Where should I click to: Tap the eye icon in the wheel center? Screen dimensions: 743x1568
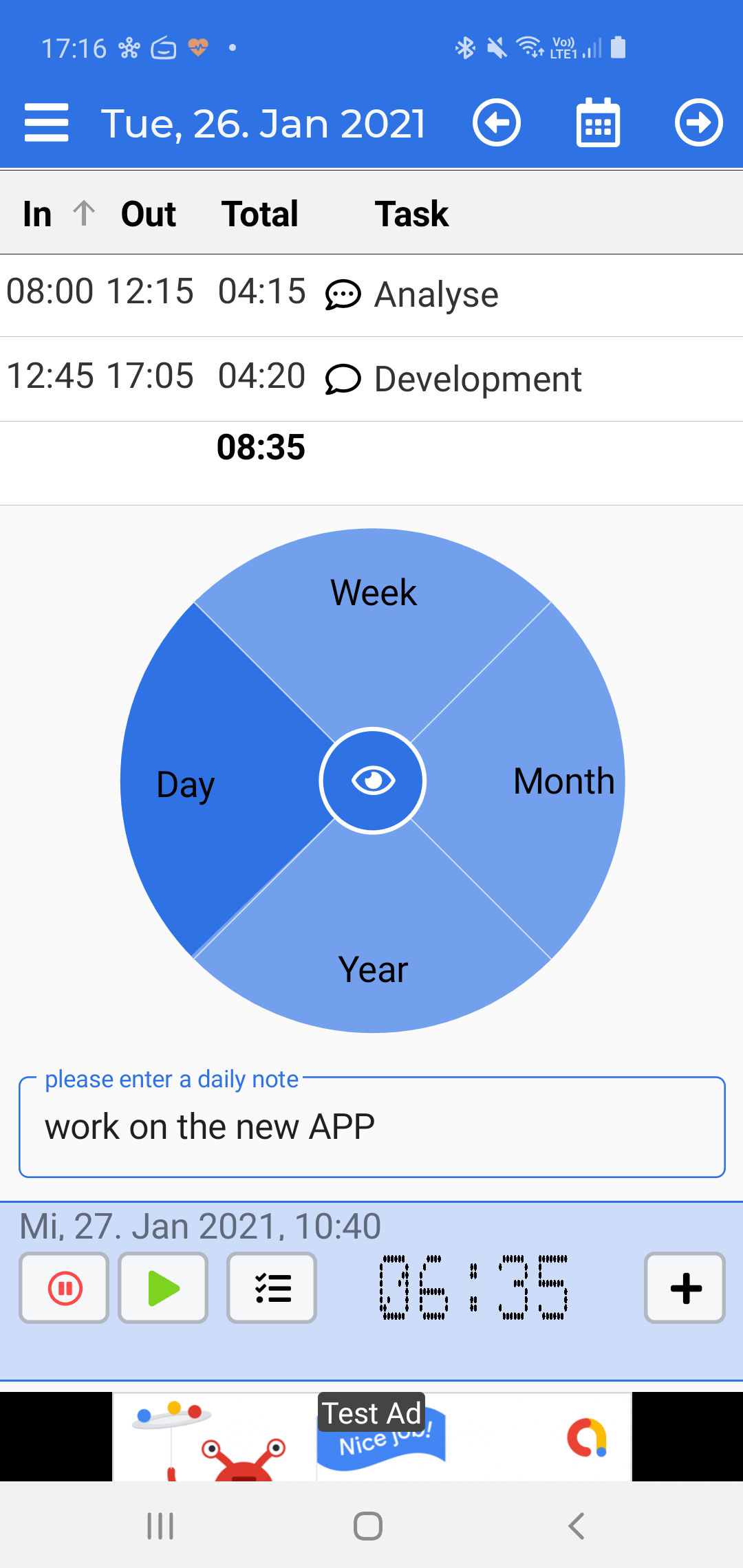pos(373,781)
